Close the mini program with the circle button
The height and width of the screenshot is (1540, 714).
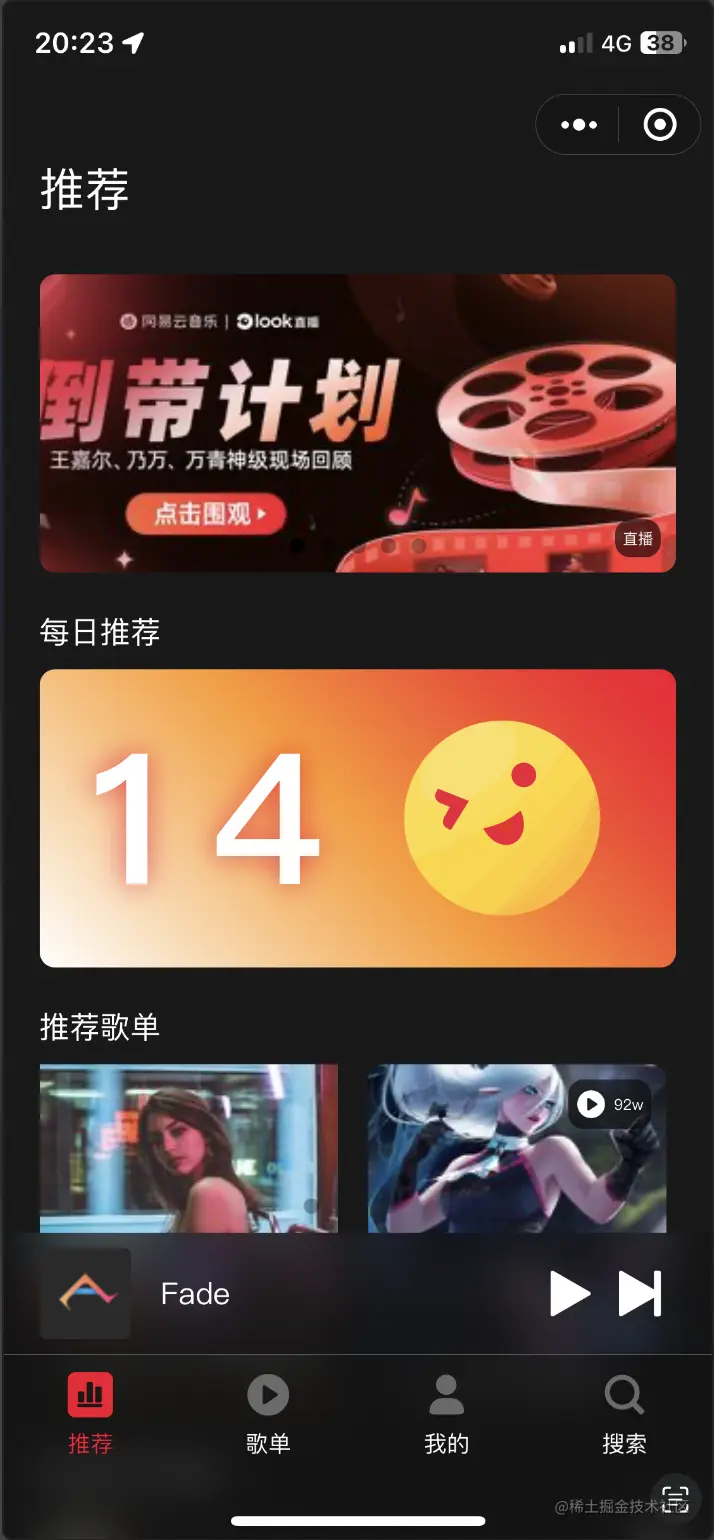point(659,125)
